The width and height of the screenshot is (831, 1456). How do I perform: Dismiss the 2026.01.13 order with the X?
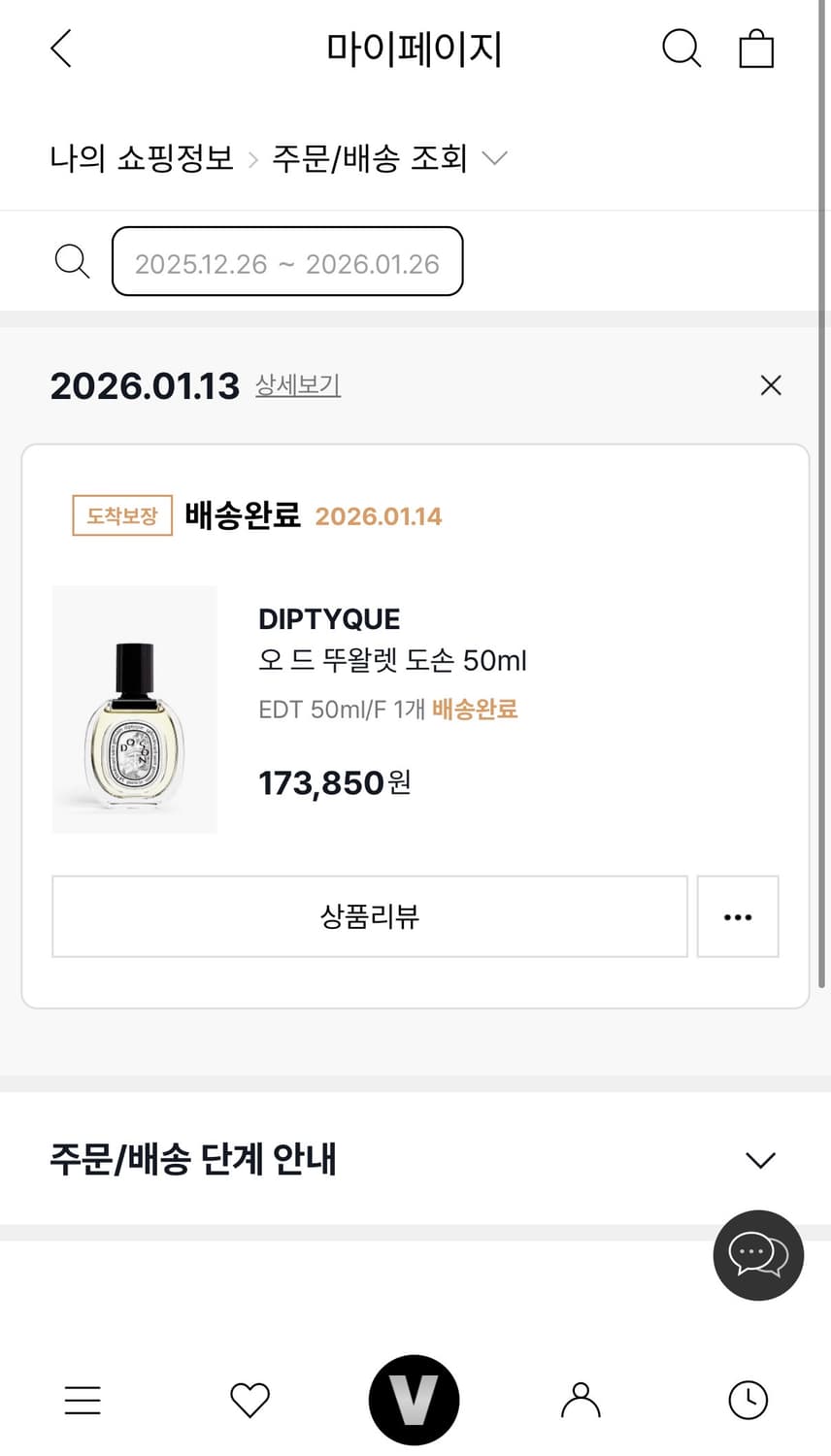click(x=771, y=385)
